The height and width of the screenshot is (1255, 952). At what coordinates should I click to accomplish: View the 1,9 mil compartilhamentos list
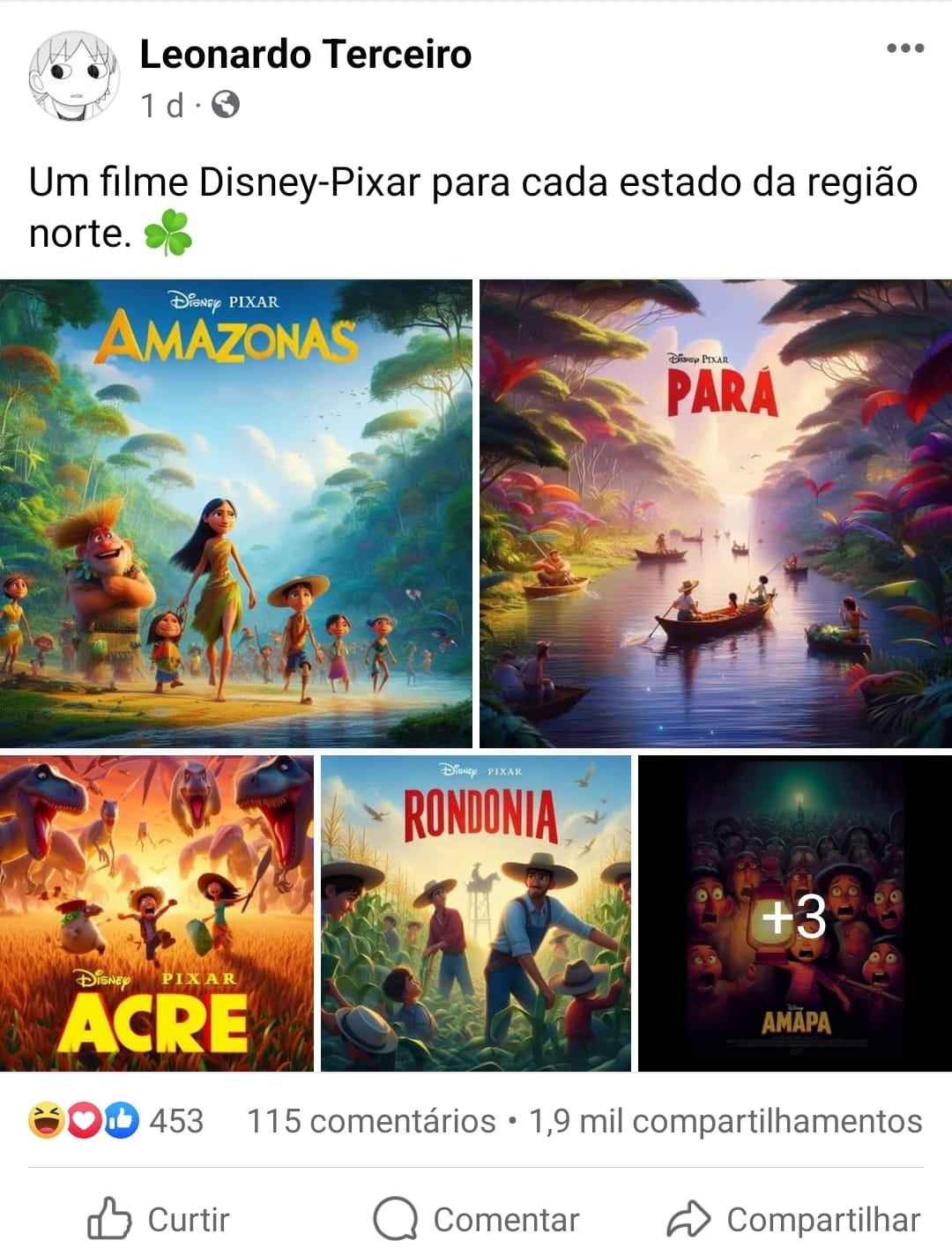point(725,1121)
